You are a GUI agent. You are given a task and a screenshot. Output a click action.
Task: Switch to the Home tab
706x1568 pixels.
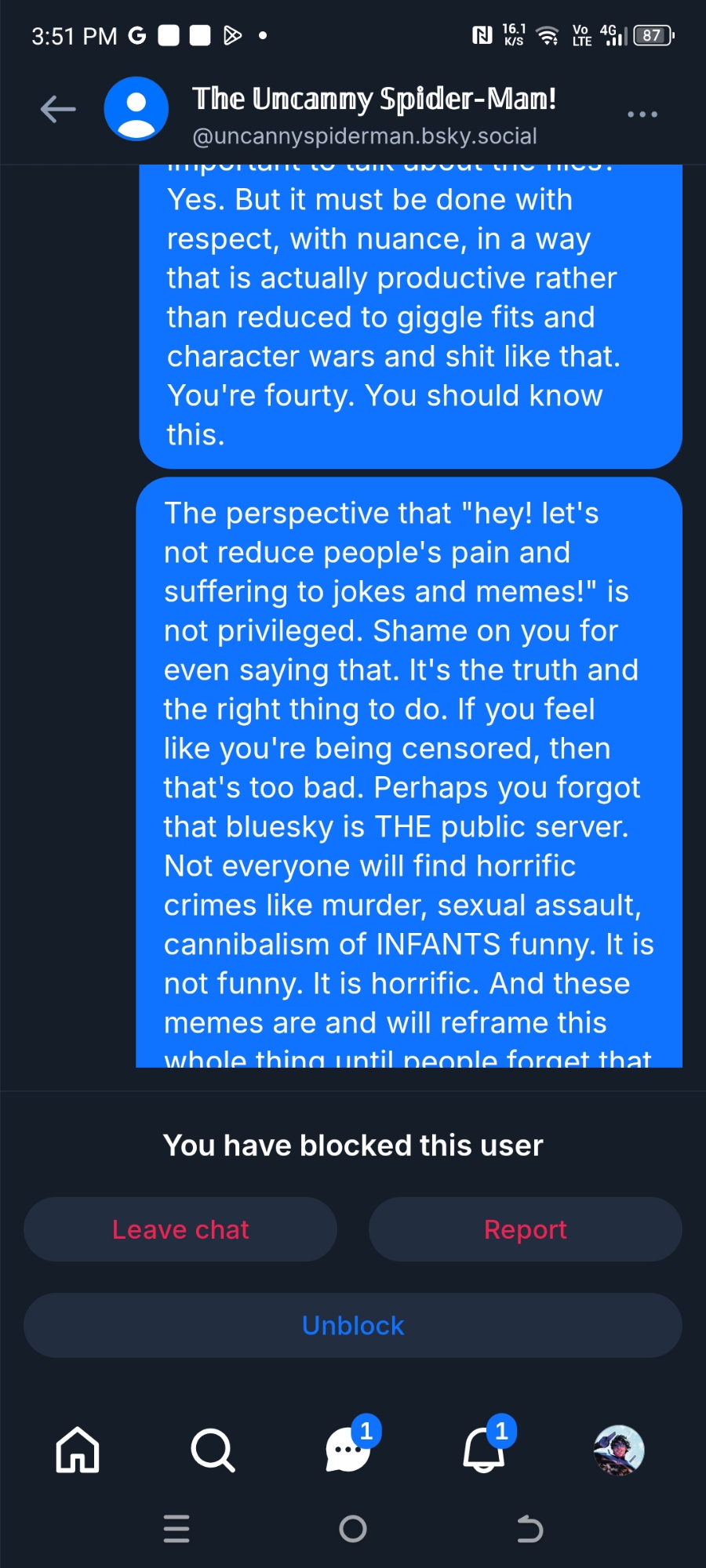click(x=78, y=1450)
